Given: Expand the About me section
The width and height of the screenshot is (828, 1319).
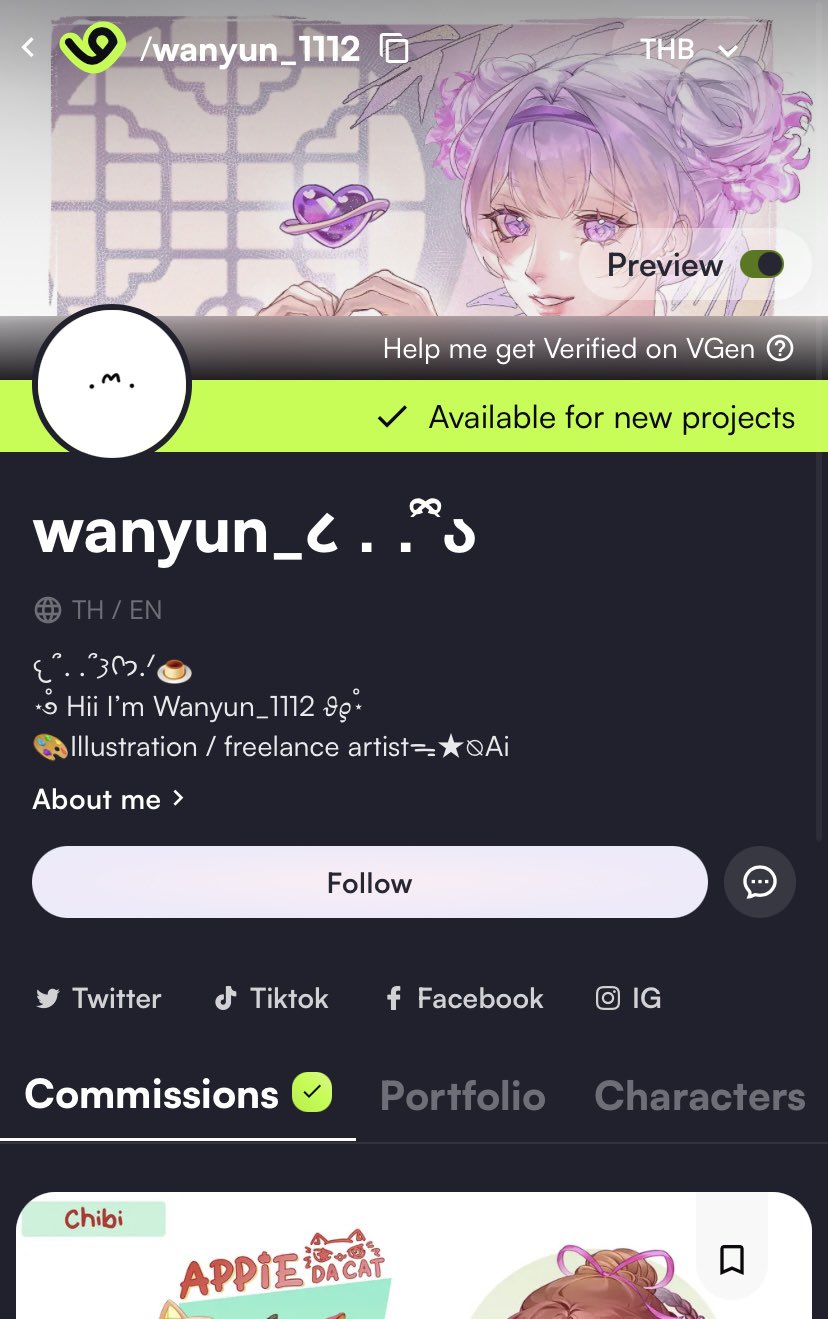Looking at the screenshot, I should 108,799.
